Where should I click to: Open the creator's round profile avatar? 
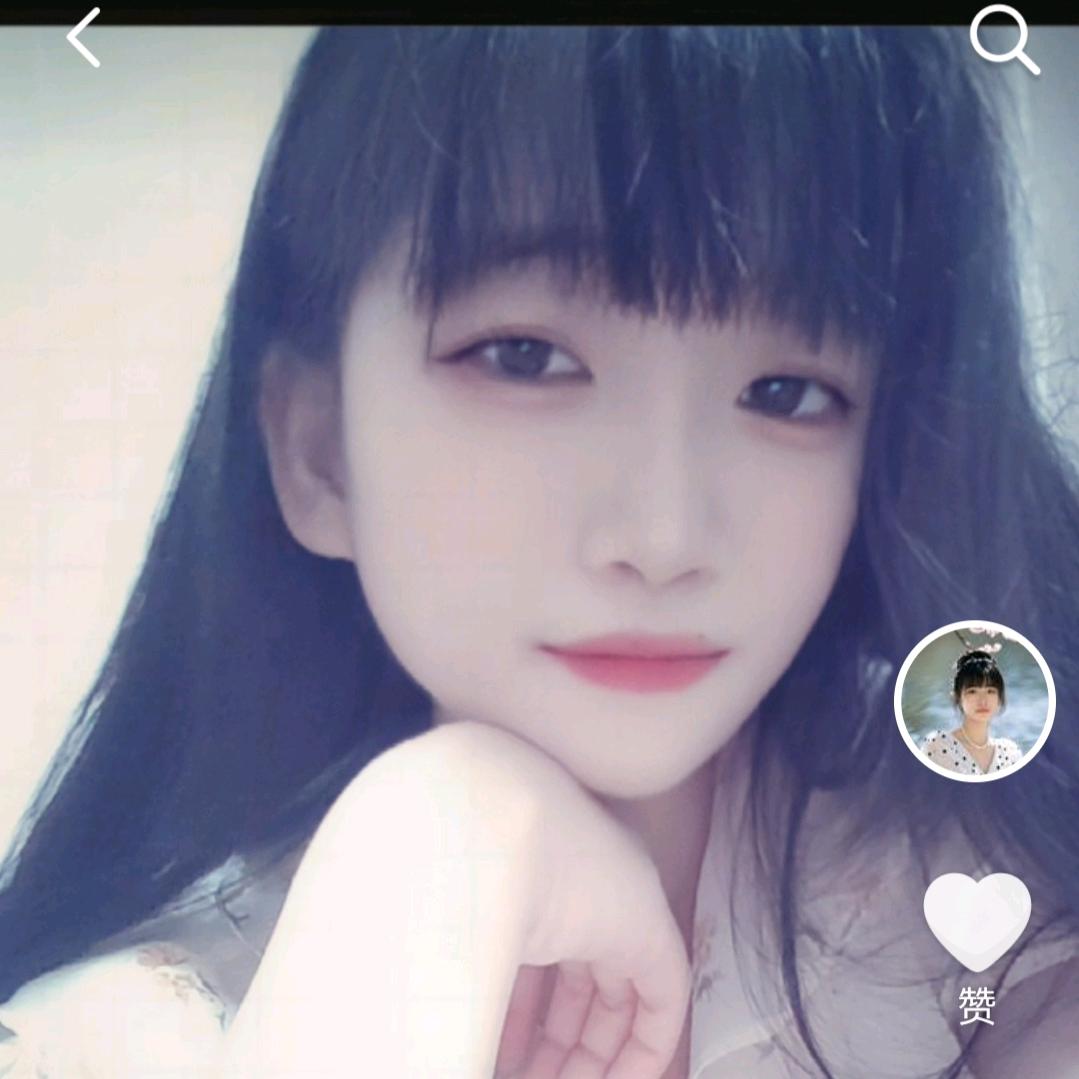[x=974, y=701]
